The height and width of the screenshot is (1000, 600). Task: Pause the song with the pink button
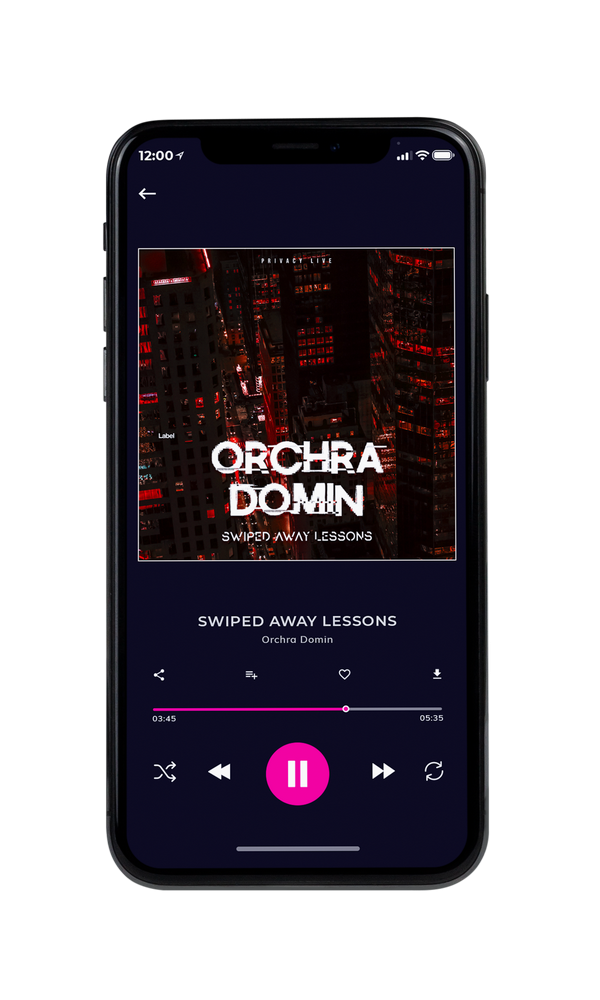297,774
